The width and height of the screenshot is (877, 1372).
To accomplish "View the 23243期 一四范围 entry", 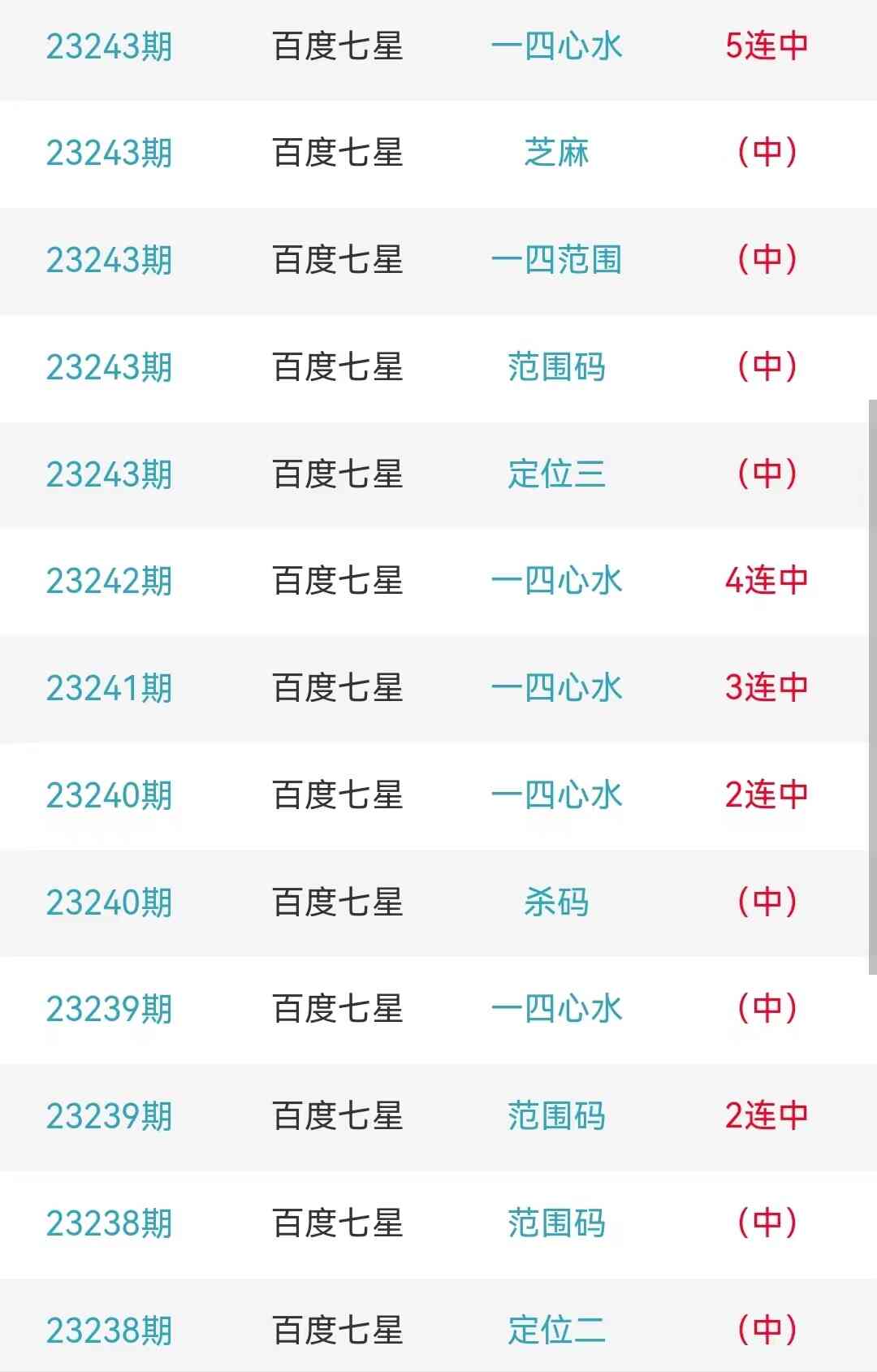I will [556, 260].
